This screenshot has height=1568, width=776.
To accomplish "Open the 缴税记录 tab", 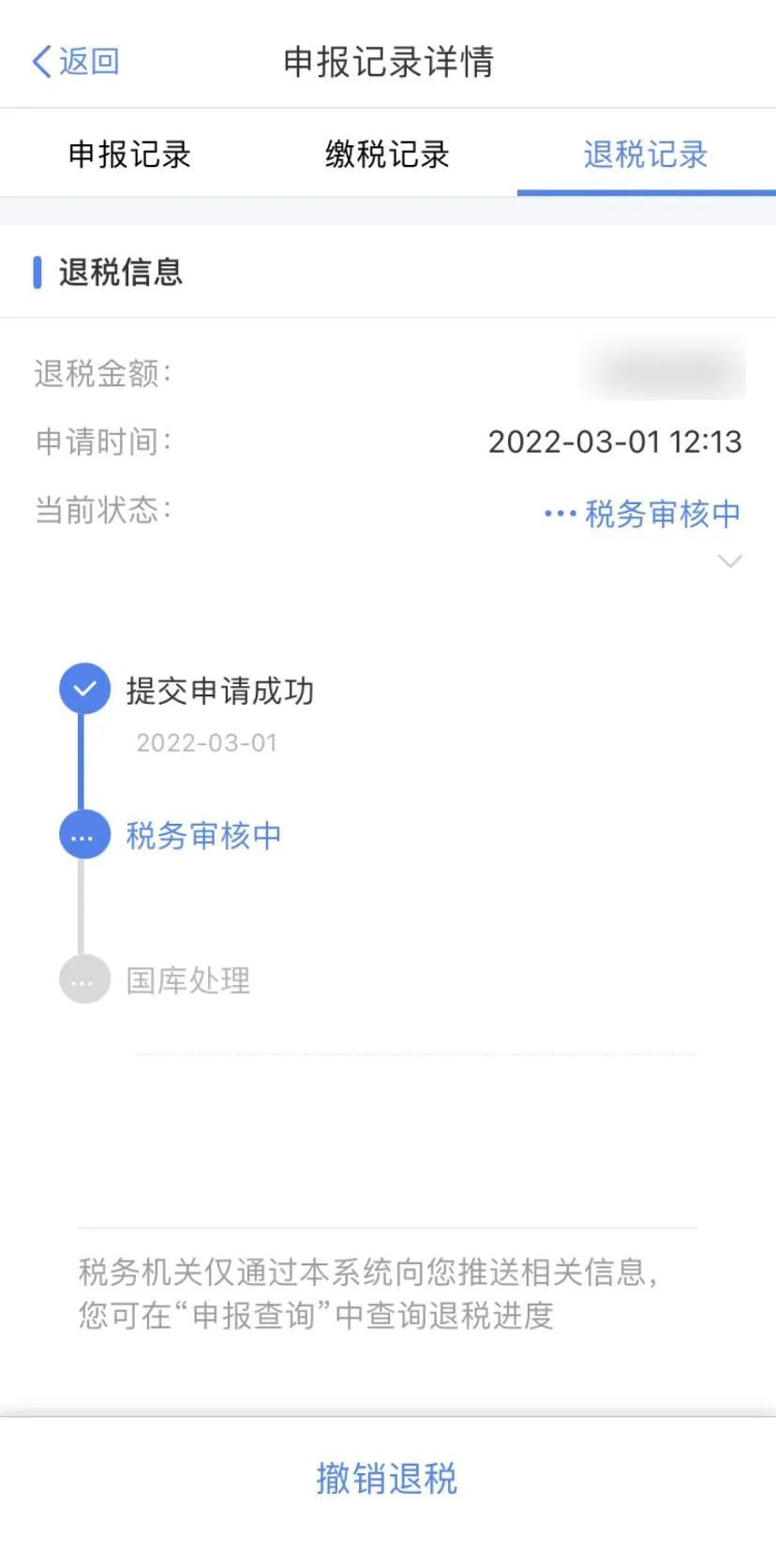I will click(387, 155).
